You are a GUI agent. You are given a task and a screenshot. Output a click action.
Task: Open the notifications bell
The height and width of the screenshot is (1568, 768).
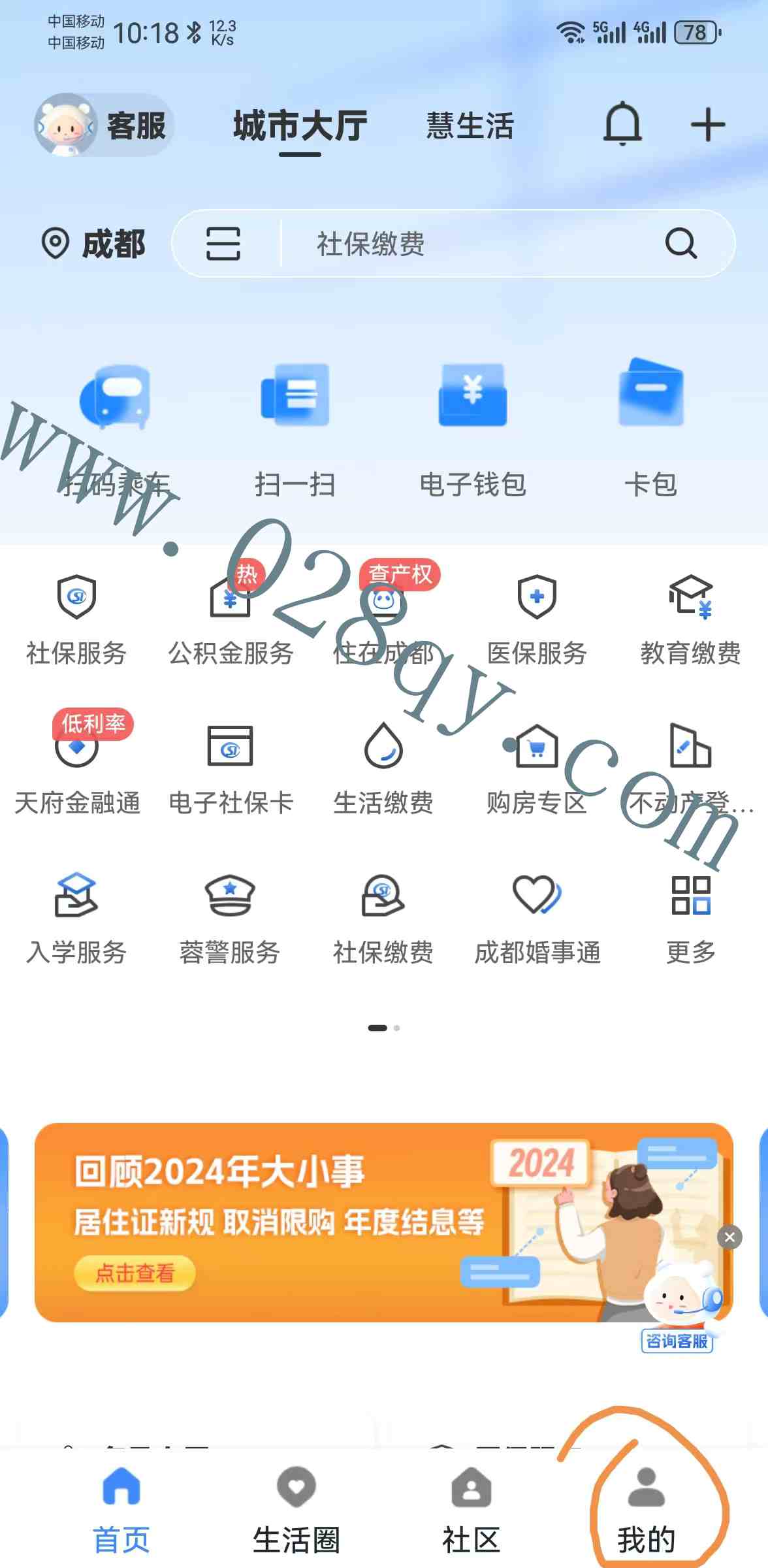622,124
